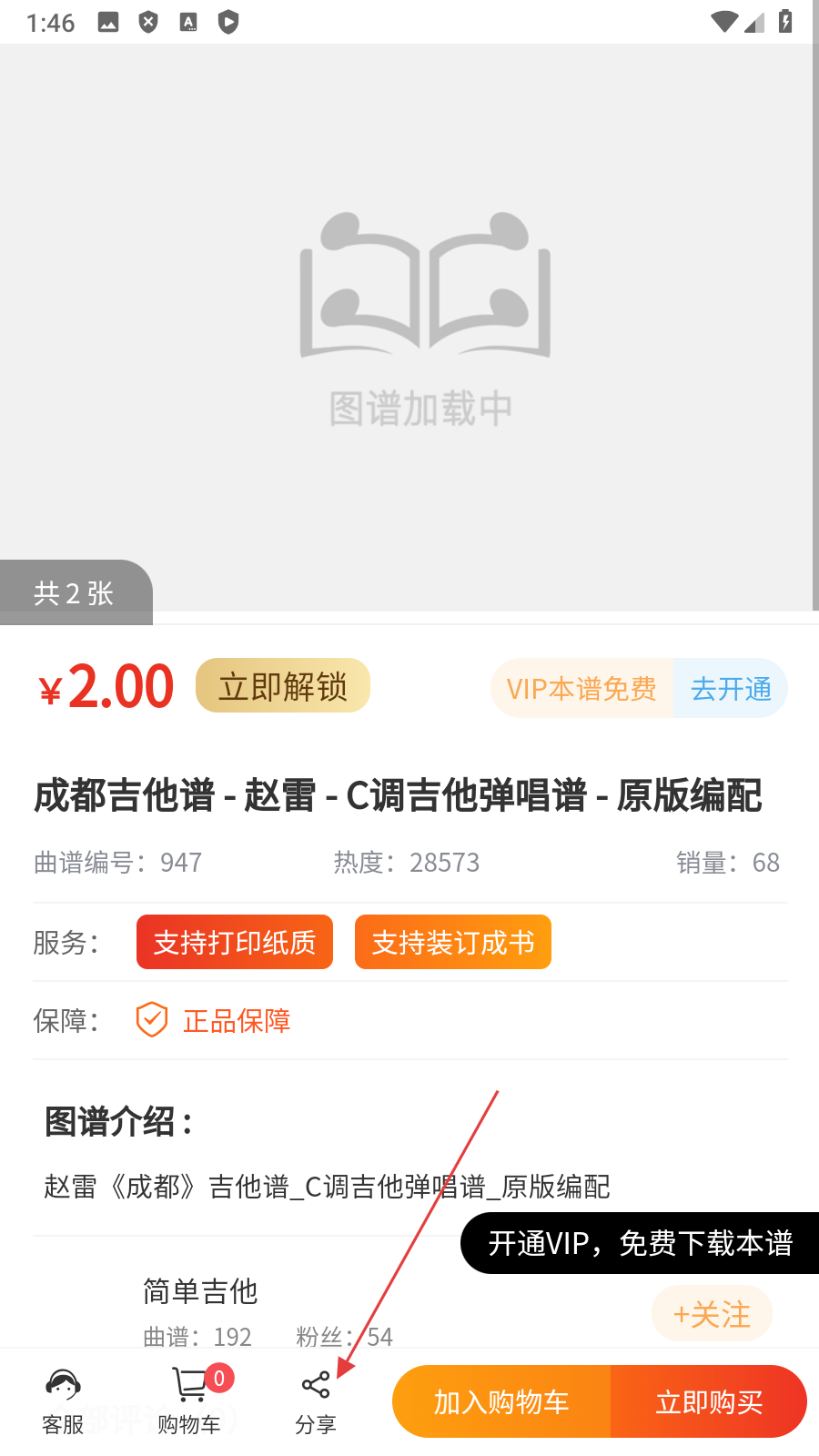
Task: Buy now with 立即购买
Action: (x=709, y=1401)
